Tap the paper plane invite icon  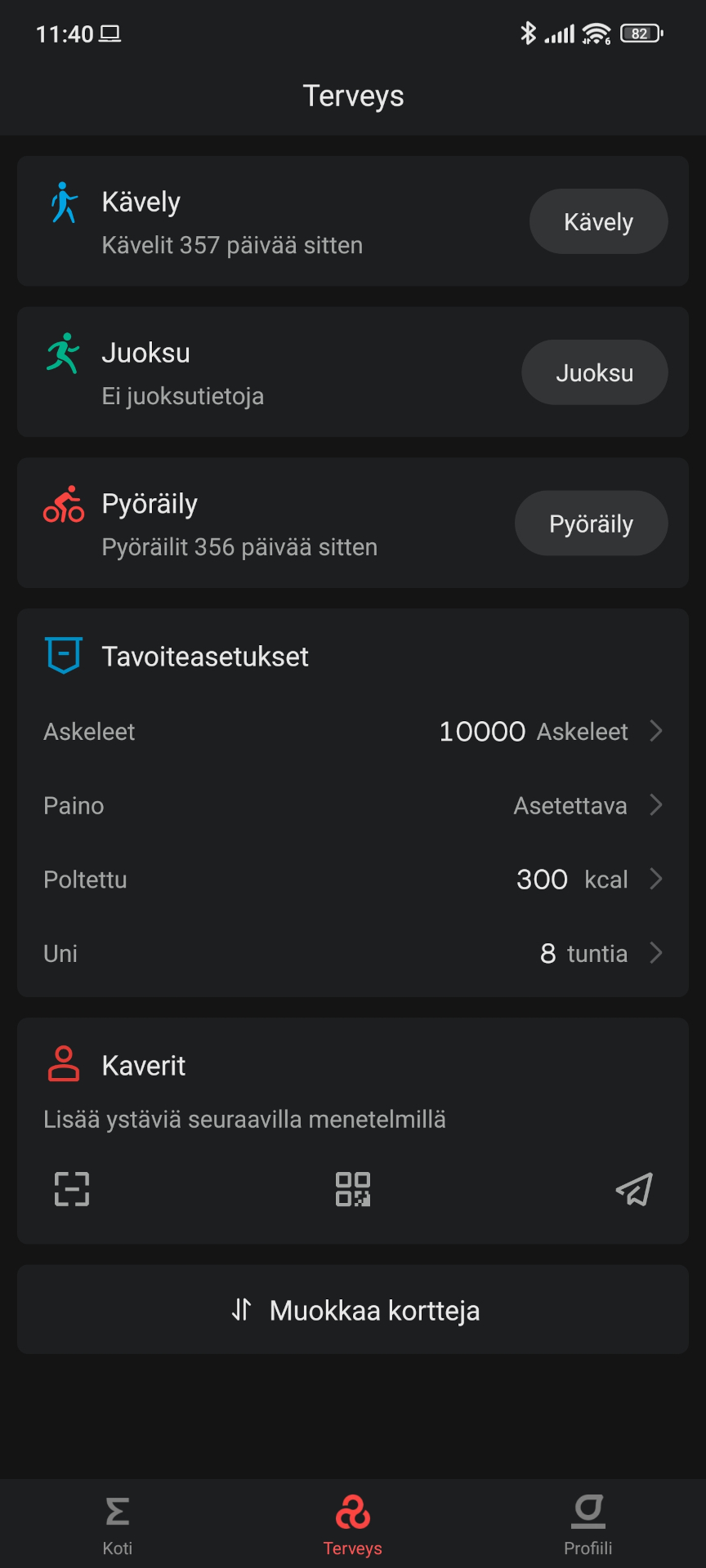634,1189
